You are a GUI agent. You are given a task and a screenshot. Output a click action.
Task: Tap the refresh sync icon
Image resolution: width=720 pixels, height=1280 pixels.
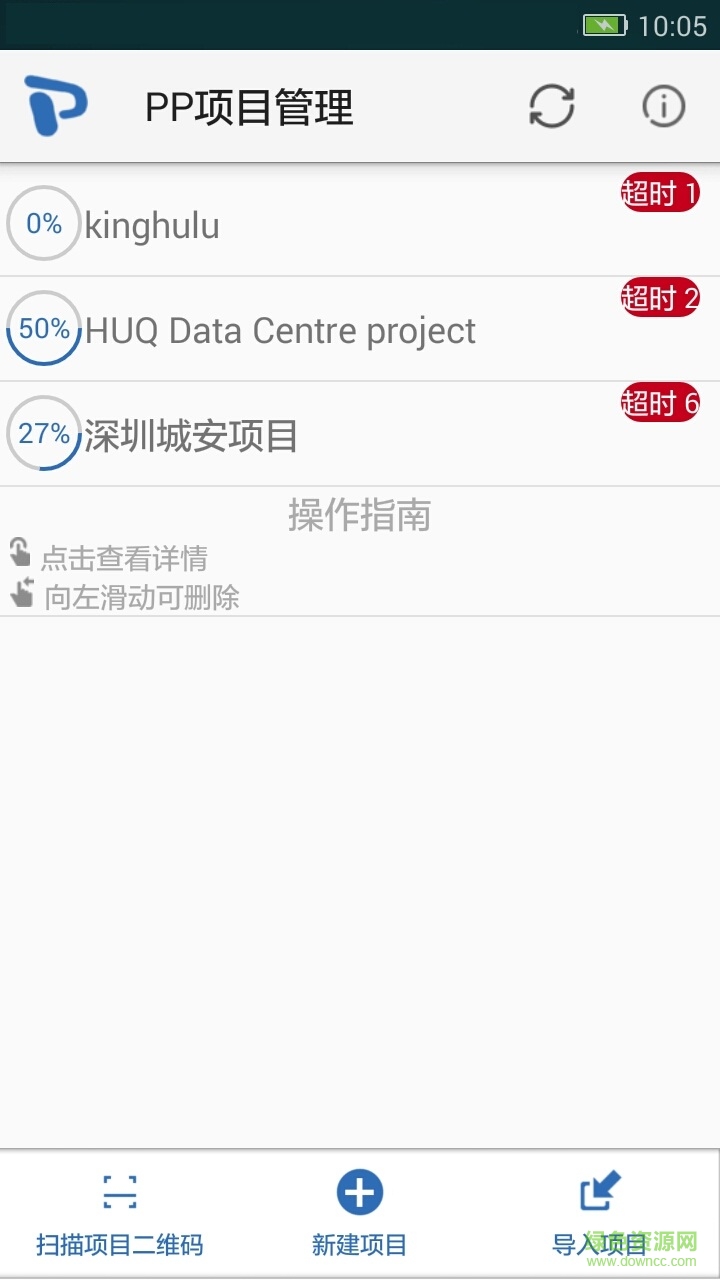tap(551, 106)
